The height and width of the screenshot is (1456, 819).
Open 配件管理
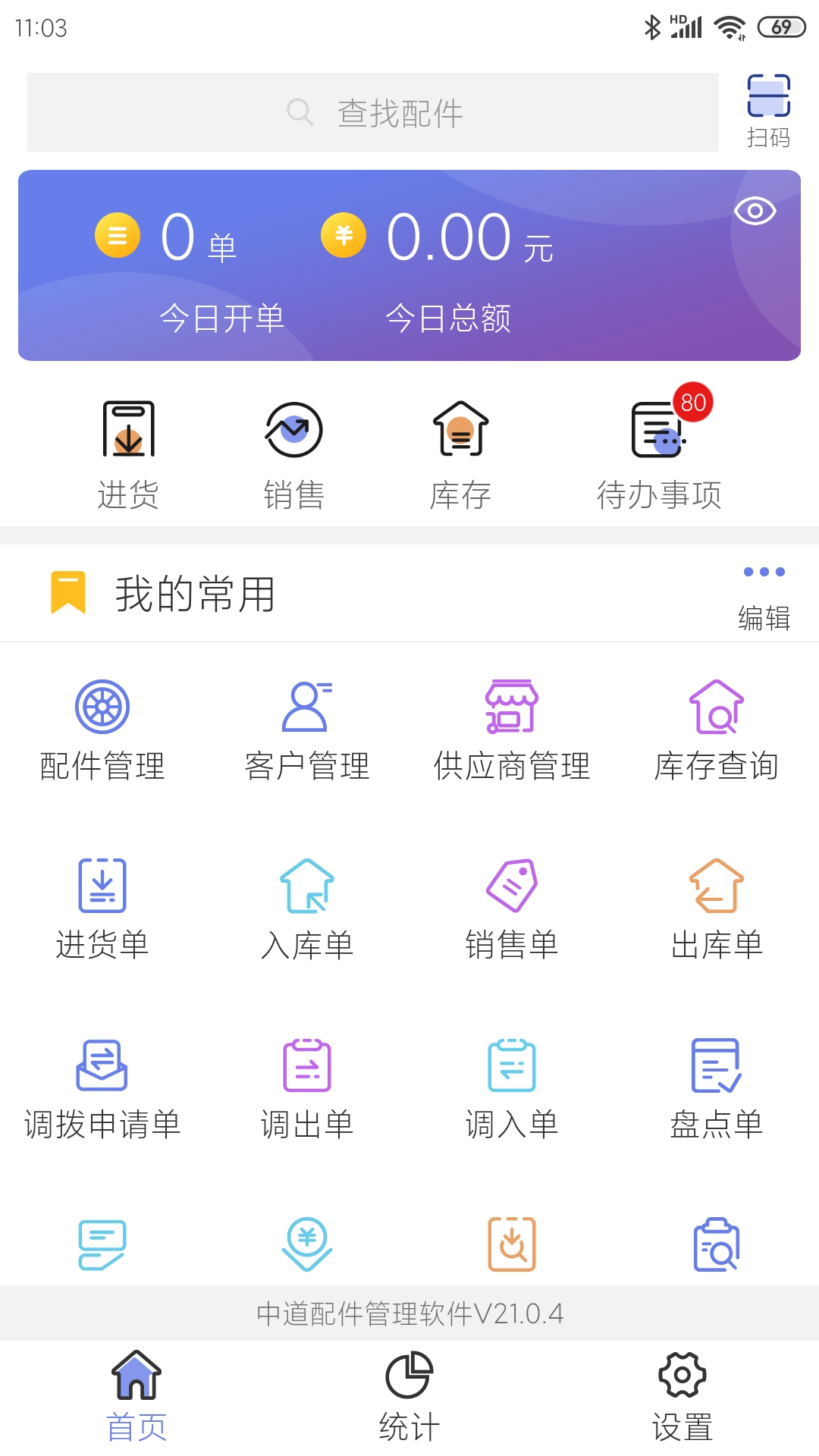102,731
